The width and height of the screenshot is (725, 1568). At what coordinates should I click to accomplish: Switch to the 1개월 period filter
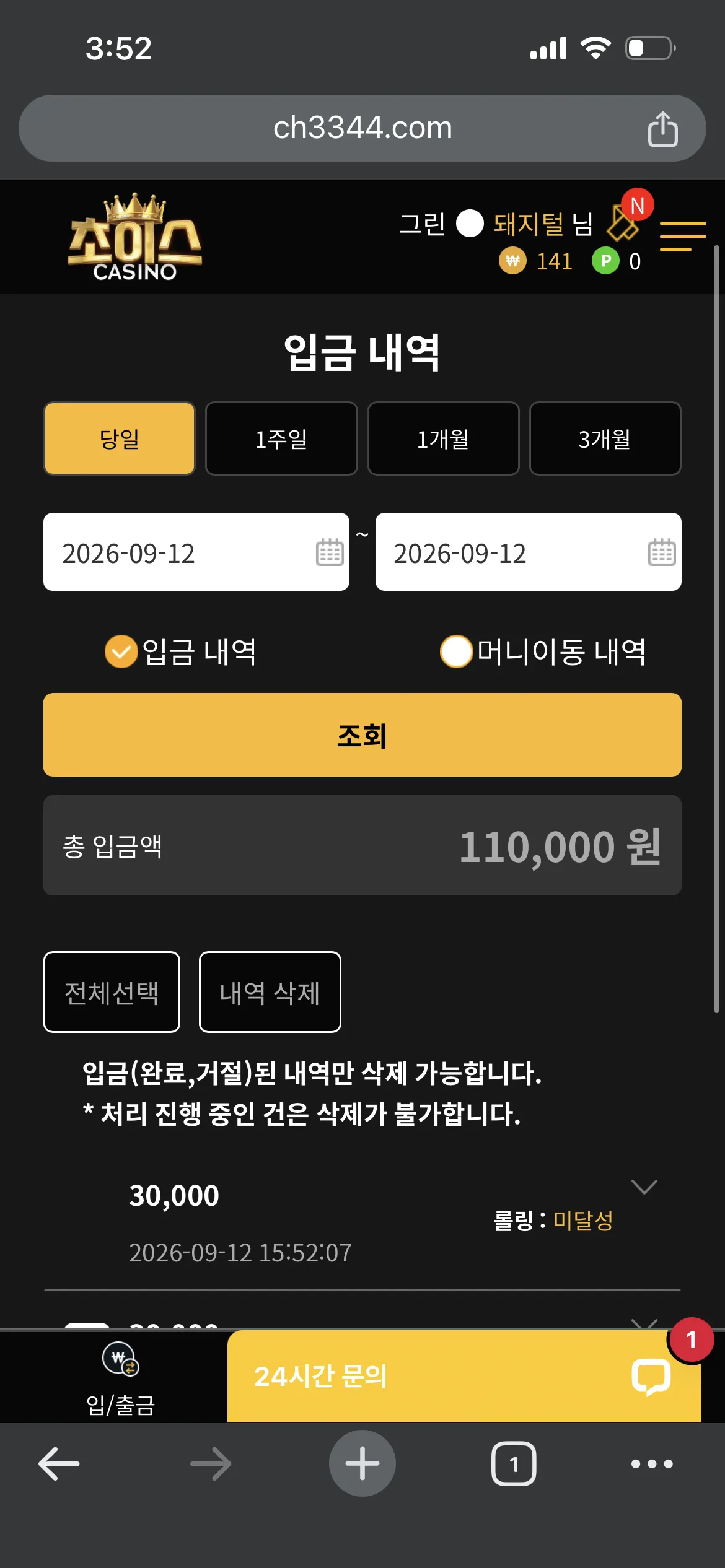[x=443, y=438]
